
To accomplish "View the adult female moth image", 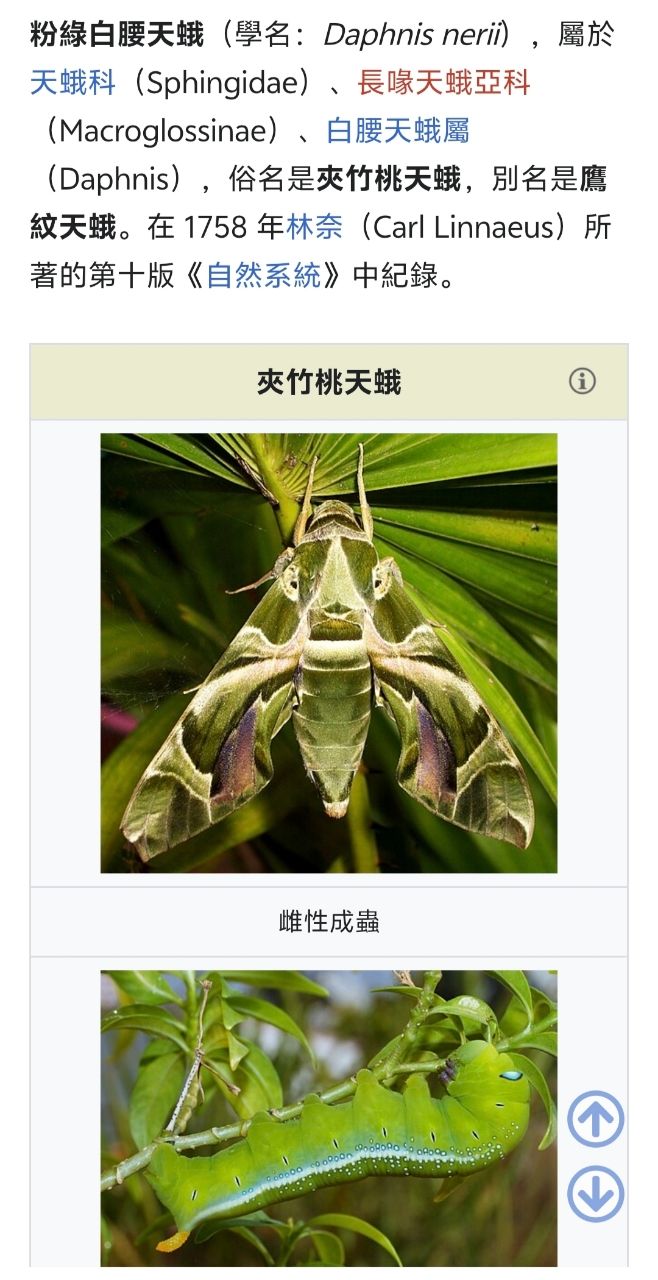I will [328, 652].
